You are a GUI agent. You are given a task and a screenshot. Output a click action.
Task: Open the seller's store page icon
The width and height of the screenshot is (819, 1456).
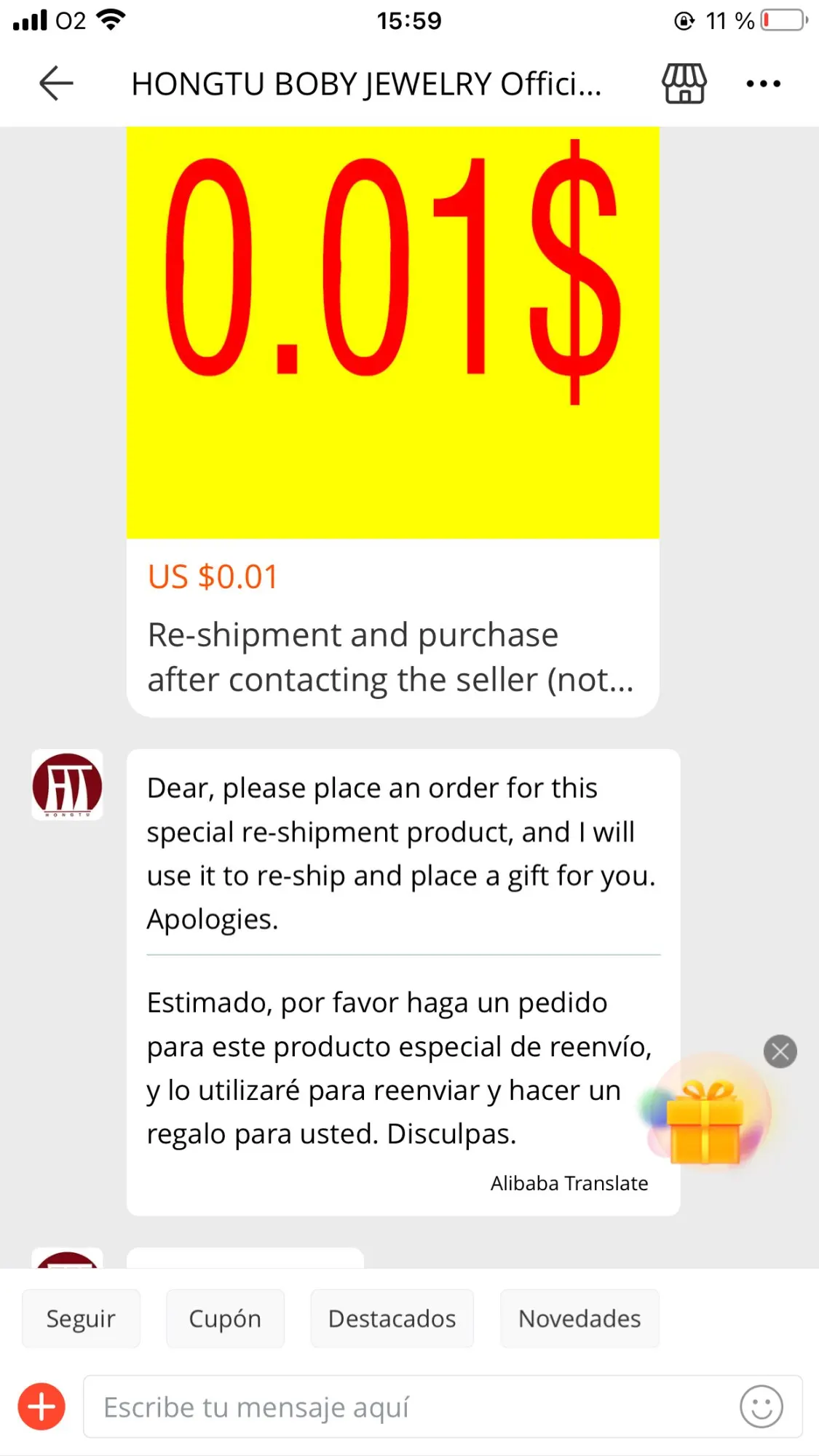pos(684,83)
